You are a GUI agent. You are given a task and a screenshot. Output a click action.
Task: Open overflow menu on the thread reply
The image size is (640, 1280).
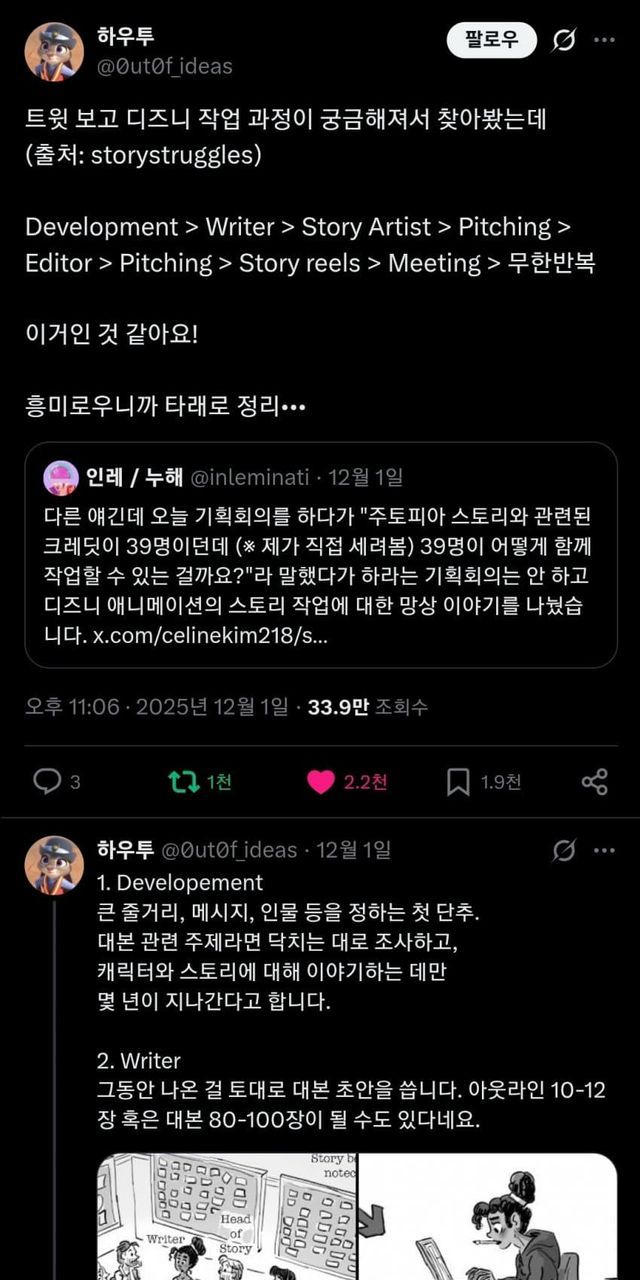coord(604,850)
